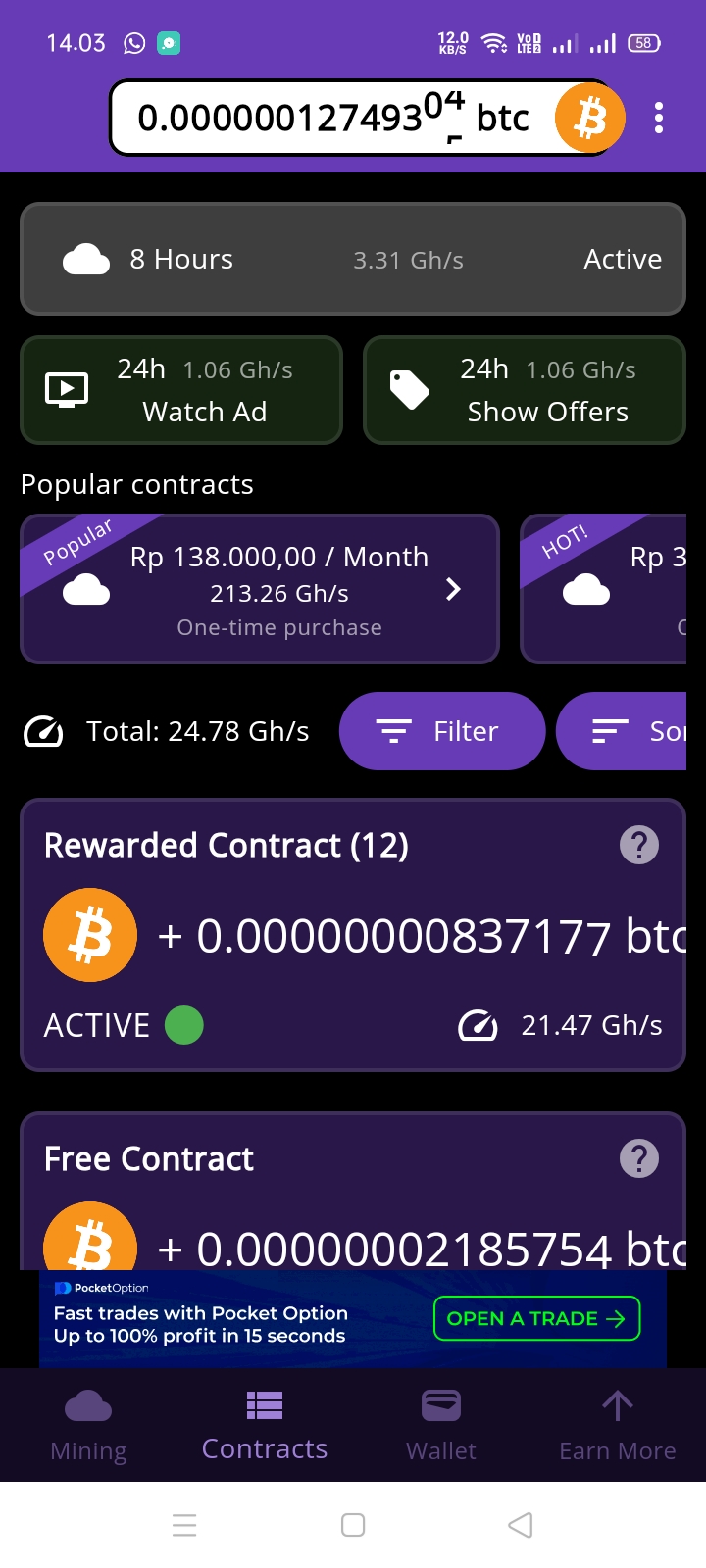Open the HOT! contract card
The image size is (706, 1568).
tap(604, 589)
